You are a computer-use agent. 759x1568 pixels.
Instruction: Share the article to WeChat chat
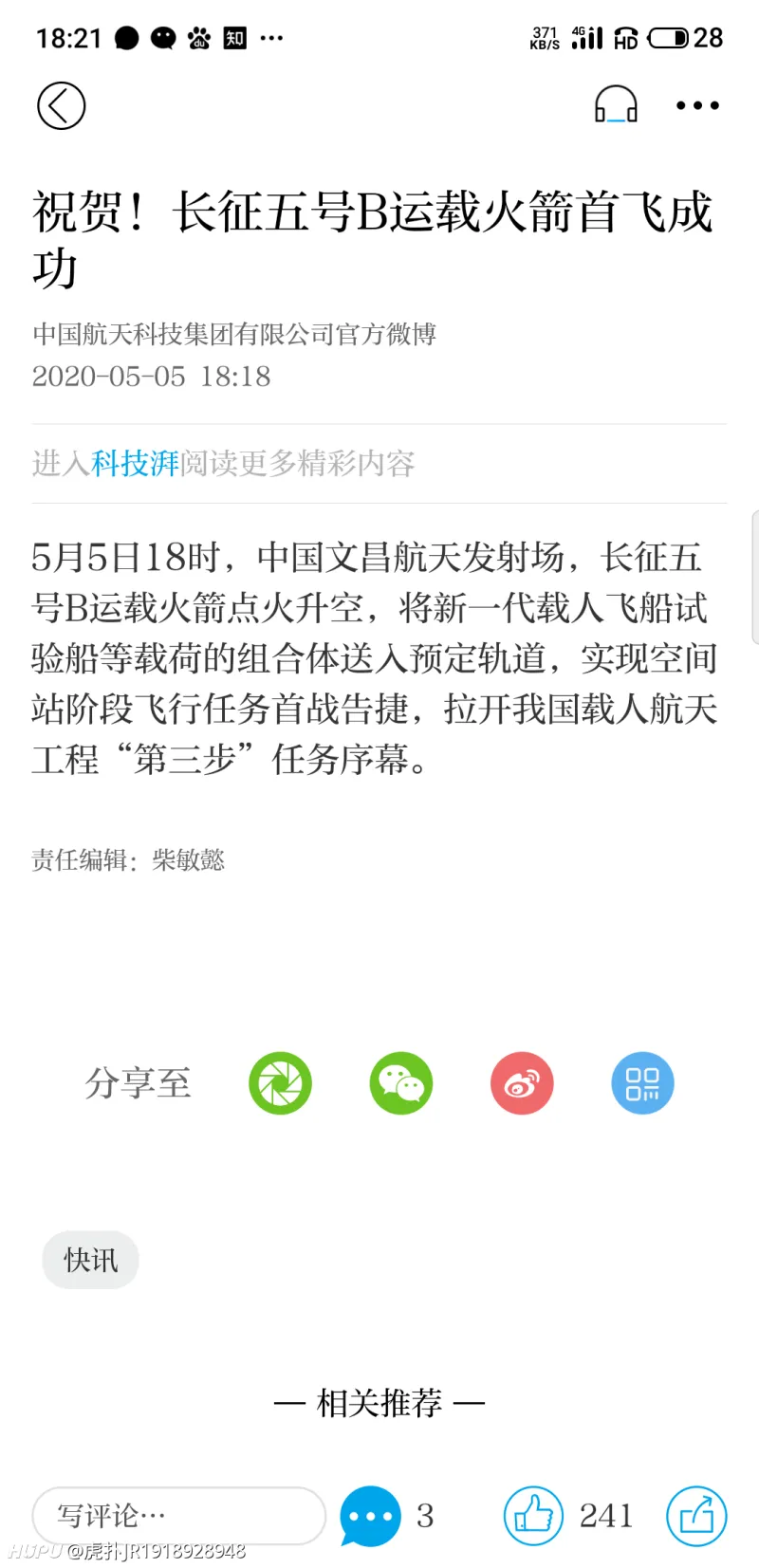401,1083
